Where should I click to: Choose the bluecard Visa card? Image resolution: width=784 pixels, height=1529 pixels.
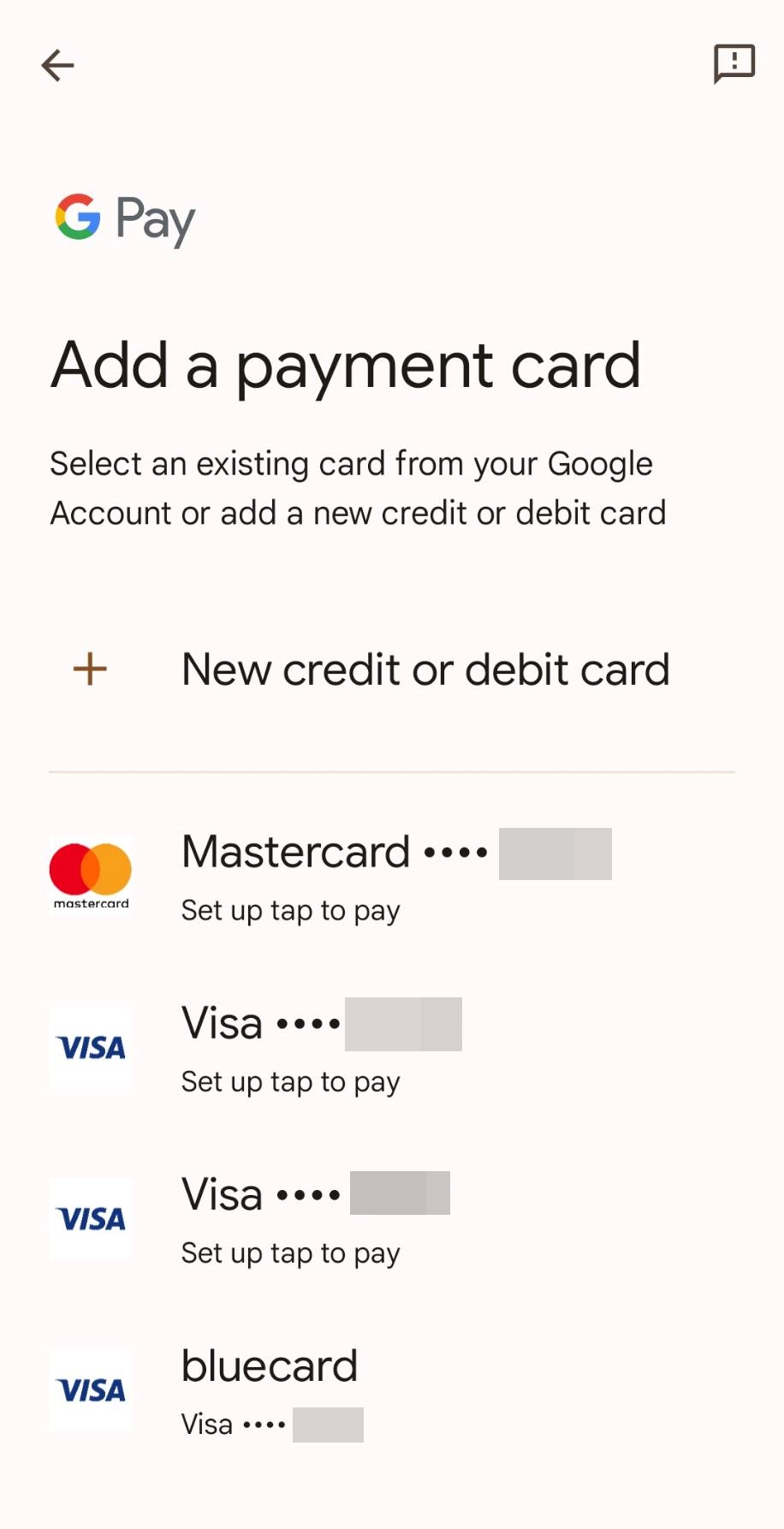392,1392
